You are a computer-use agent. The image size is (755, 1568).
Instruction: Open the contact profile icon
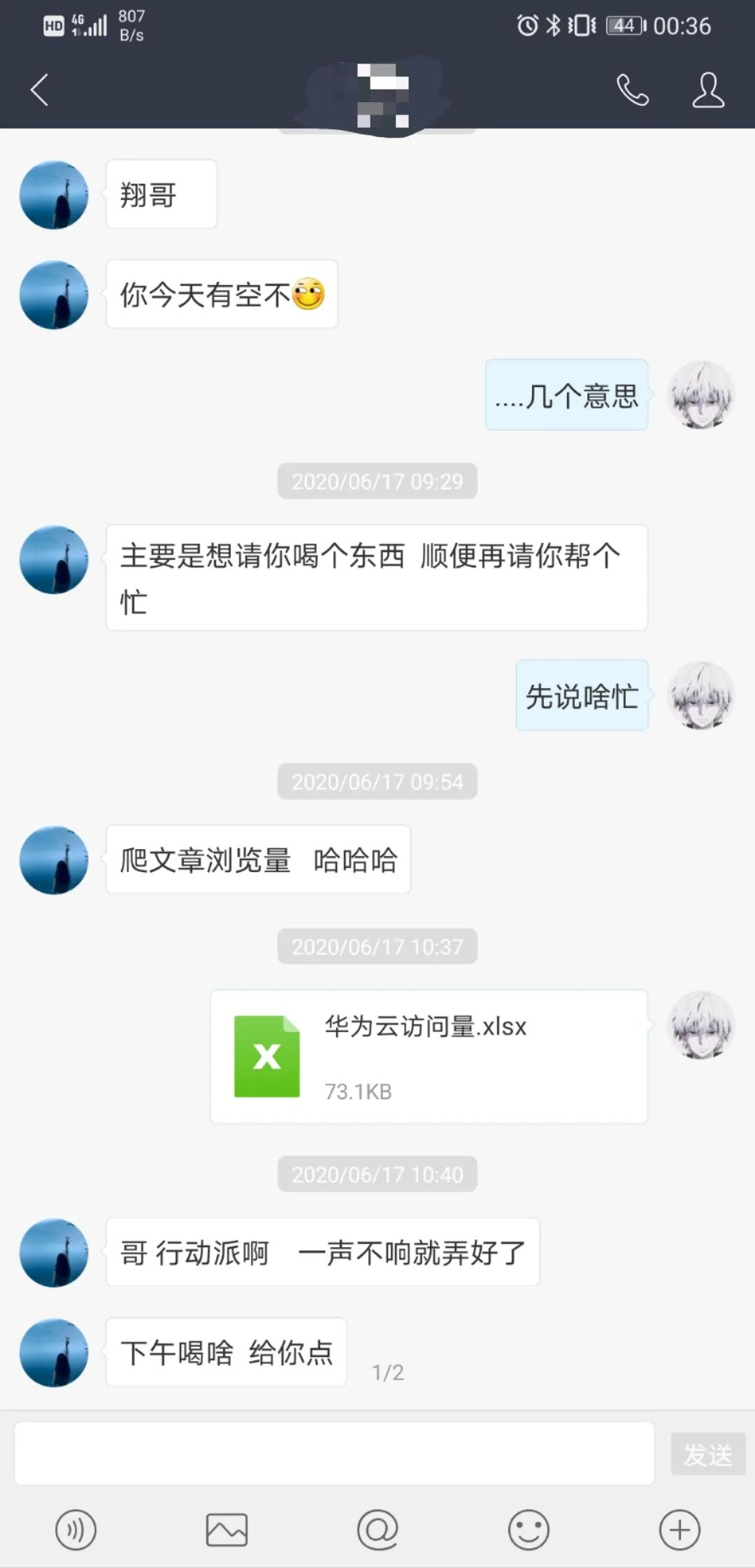[x=707, y=90]
